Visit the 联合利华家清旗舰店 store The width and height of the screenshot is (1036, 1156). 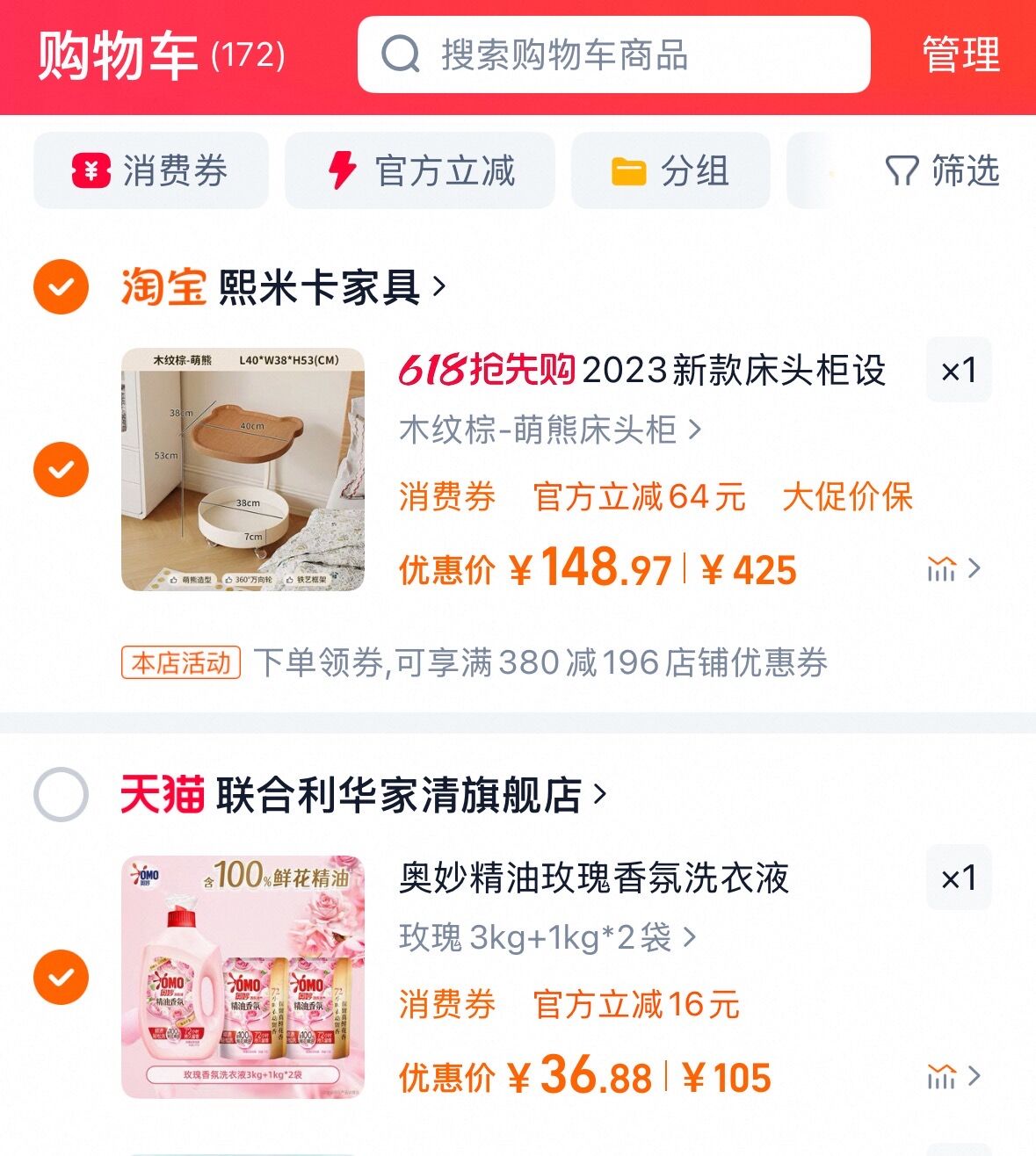pyautogui.click(x=410, y=794)
